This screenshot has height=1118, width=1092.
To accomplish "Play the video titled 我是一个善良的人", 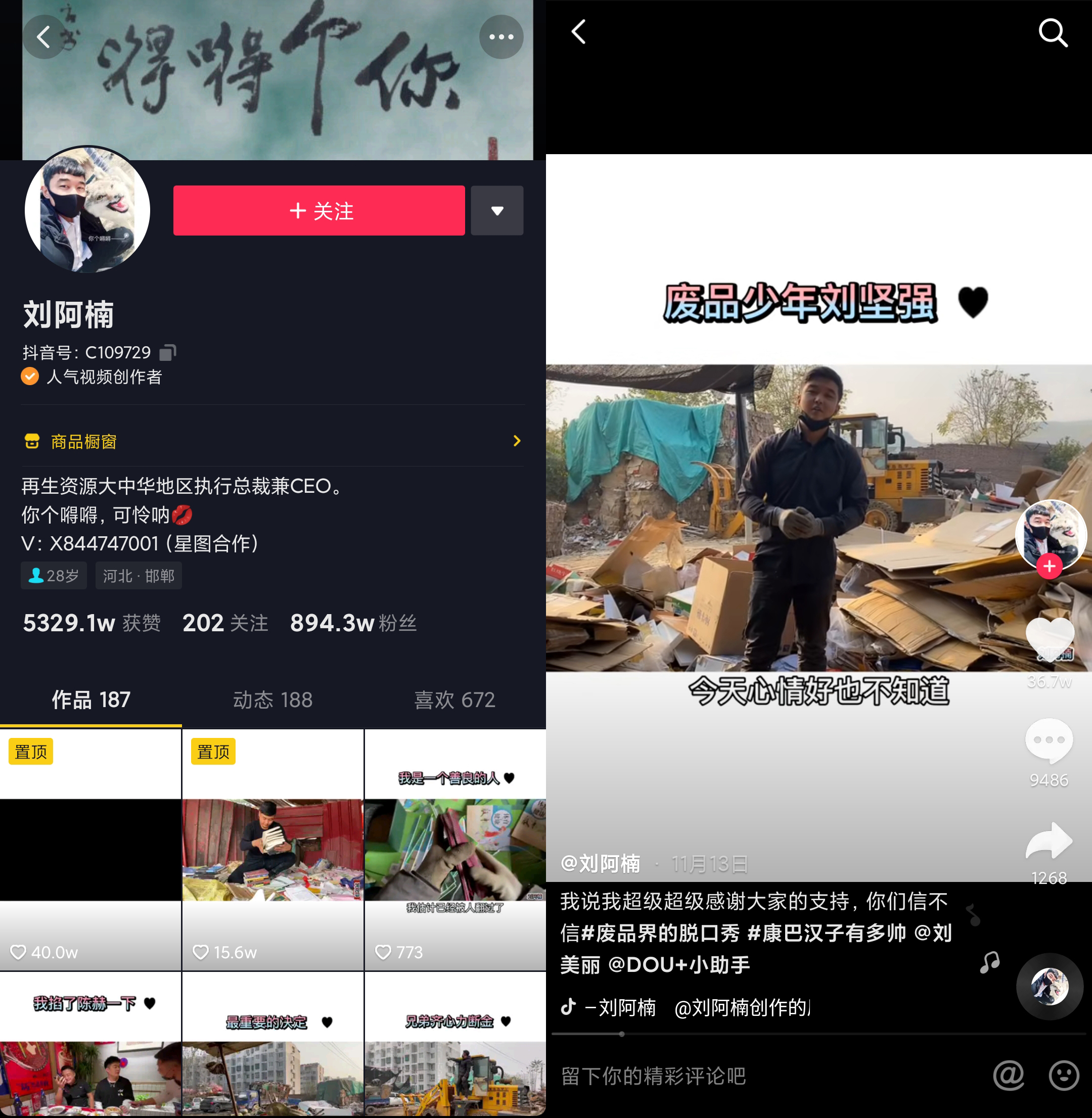I will 455,849.
